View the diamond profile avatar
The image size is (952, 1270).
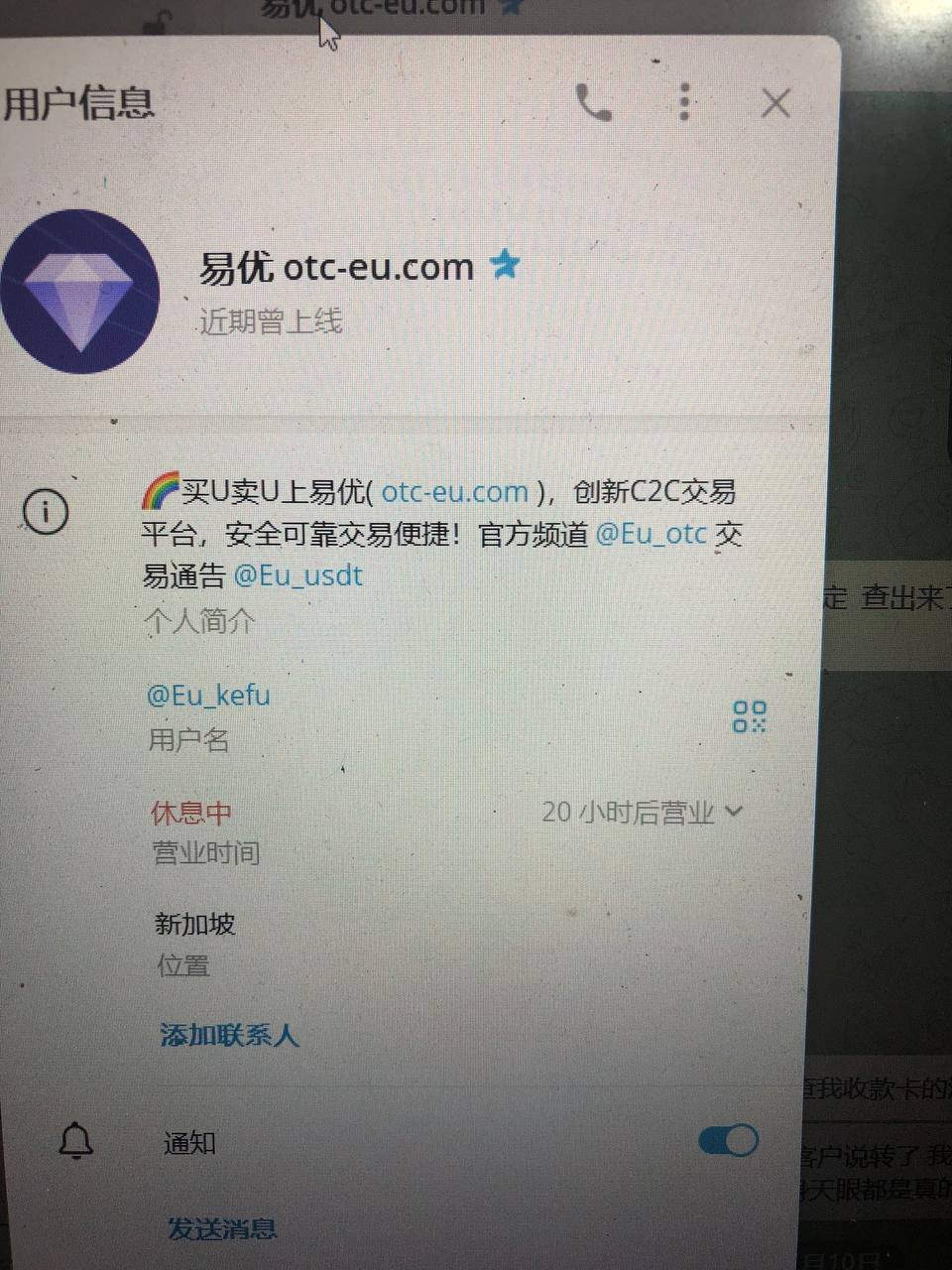[80, 292]
